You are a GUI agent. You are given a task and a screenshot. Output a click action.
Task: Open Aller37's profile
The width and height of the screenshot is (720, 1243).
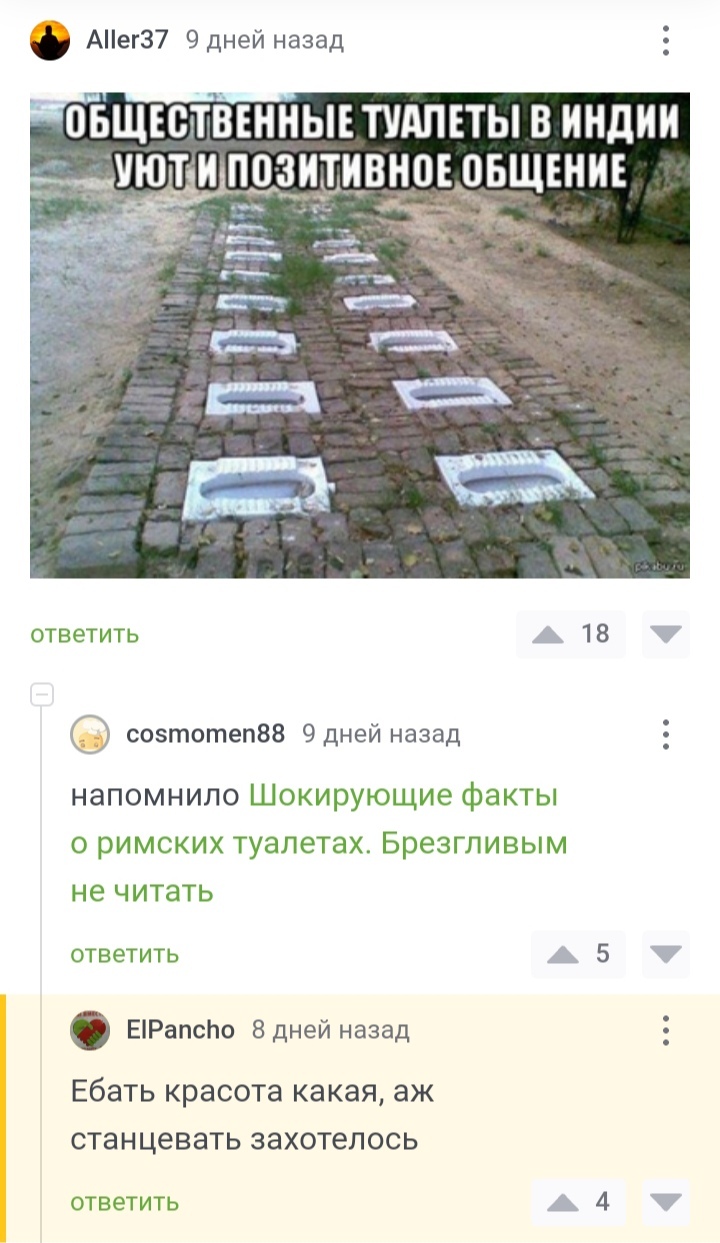(127, 40)
